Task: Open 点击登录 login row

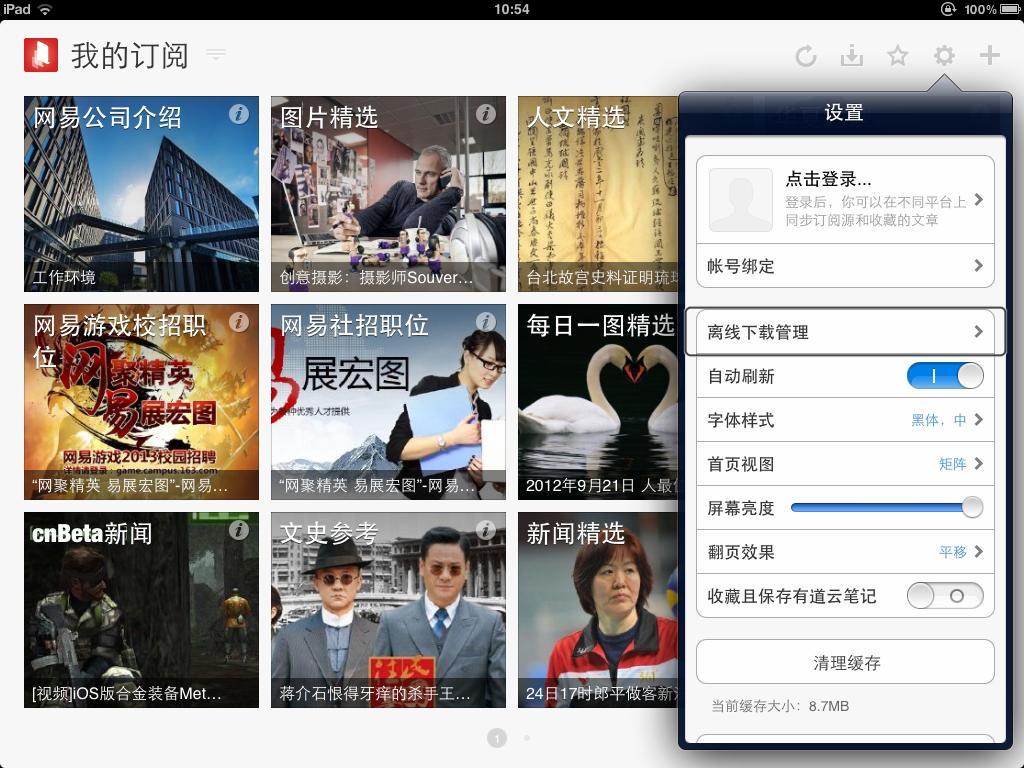Action: tap(845, 199)
